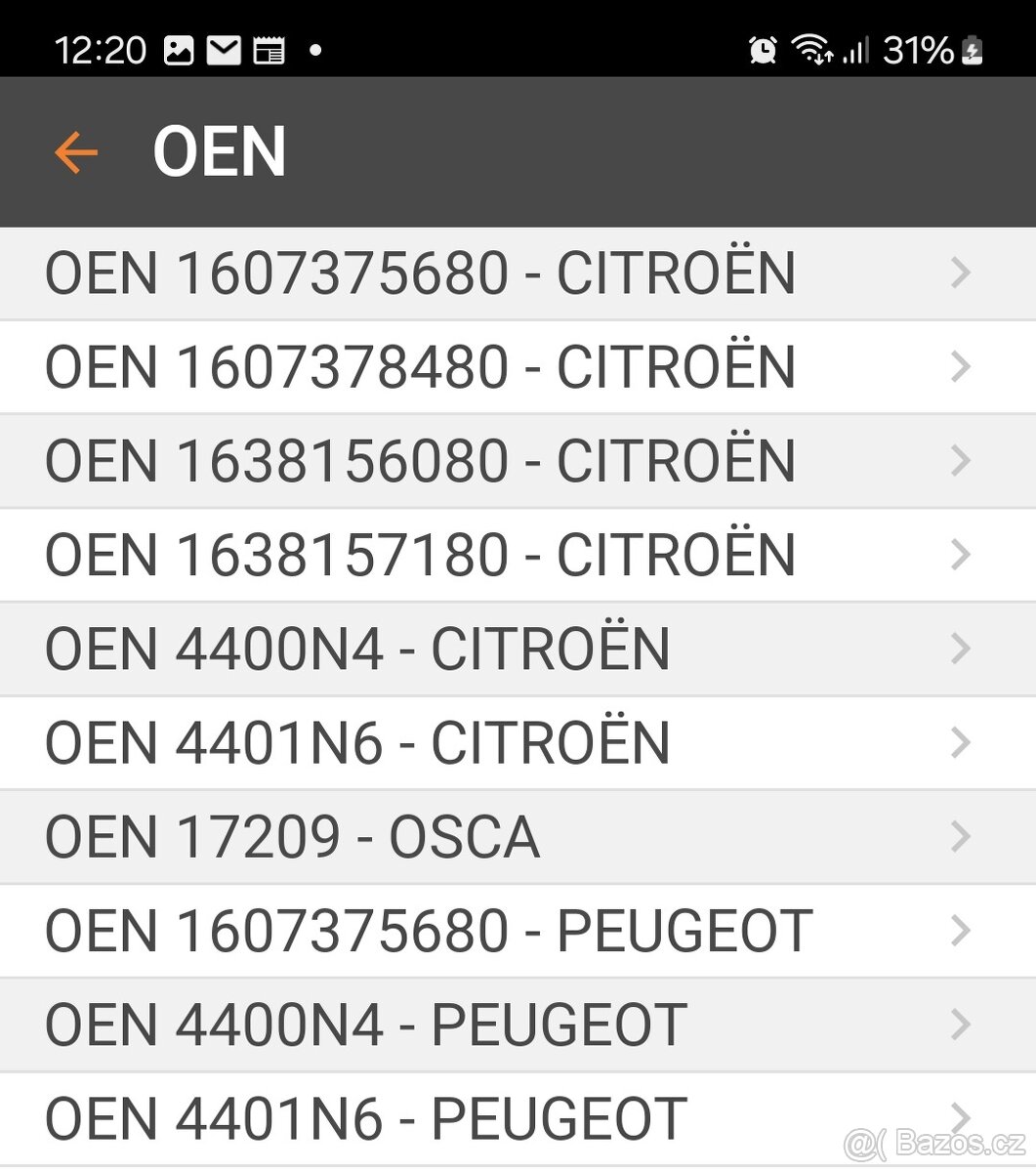The image size is (1036, 1172).
Task: Tap the OEN 1638157180 - CITROËN row
Action: [420, 555]
